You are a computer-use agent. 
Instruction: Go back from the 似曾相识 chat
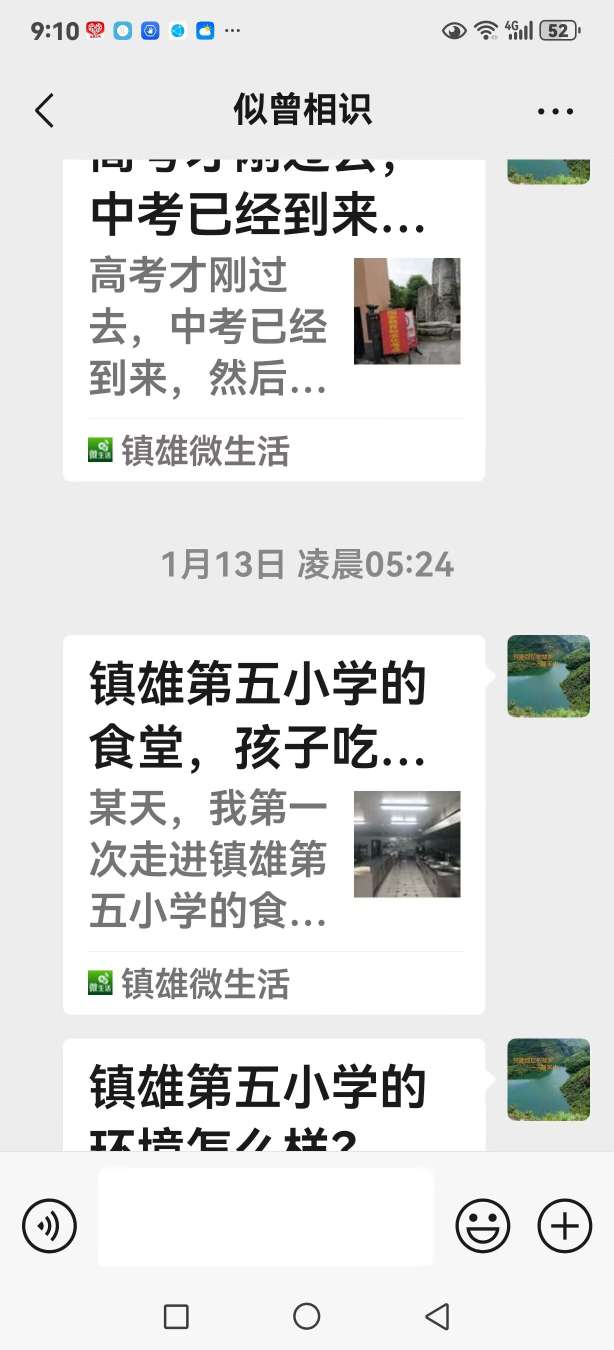(x=44, y=110)
